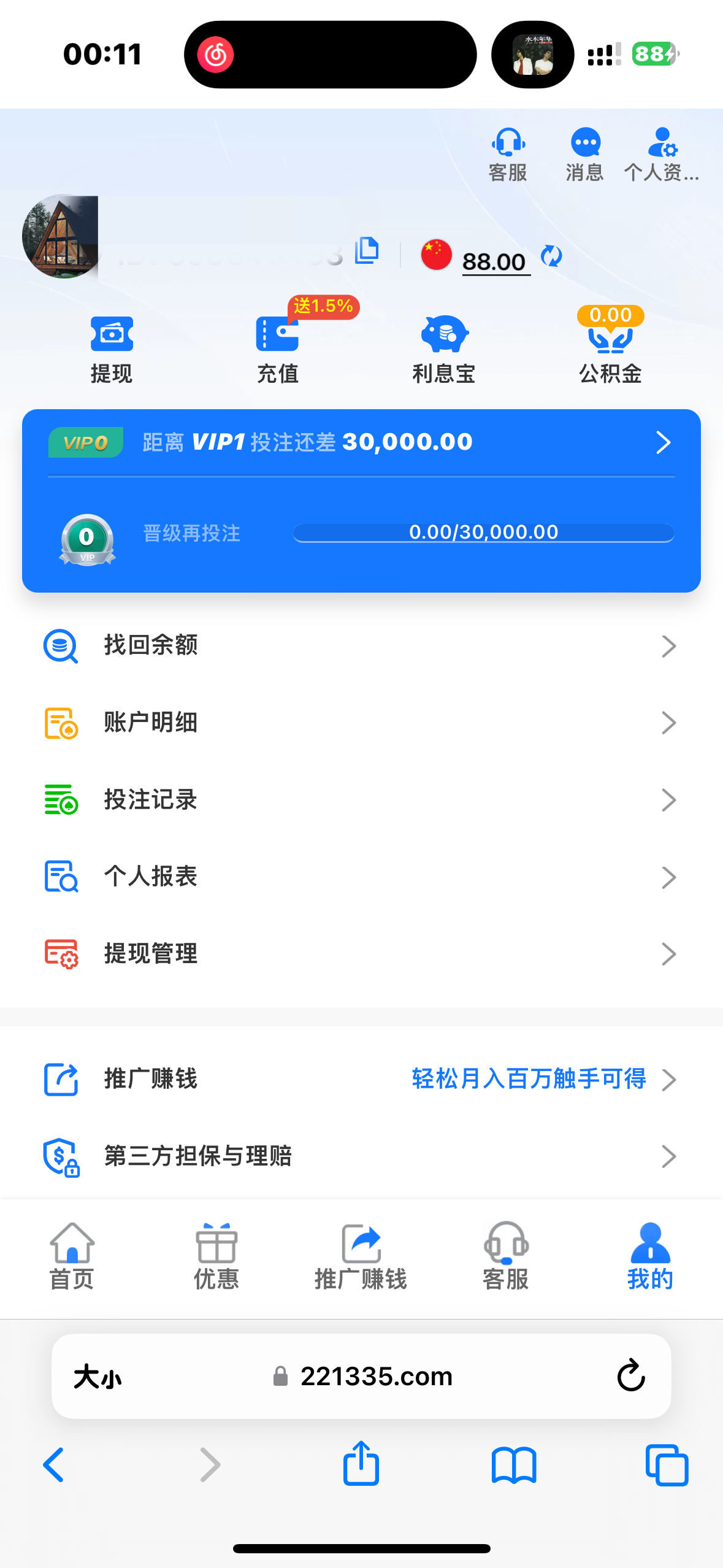Open 找回余额 row
The width and height of the screenshot is (723, 1568).
click(361, 645)
